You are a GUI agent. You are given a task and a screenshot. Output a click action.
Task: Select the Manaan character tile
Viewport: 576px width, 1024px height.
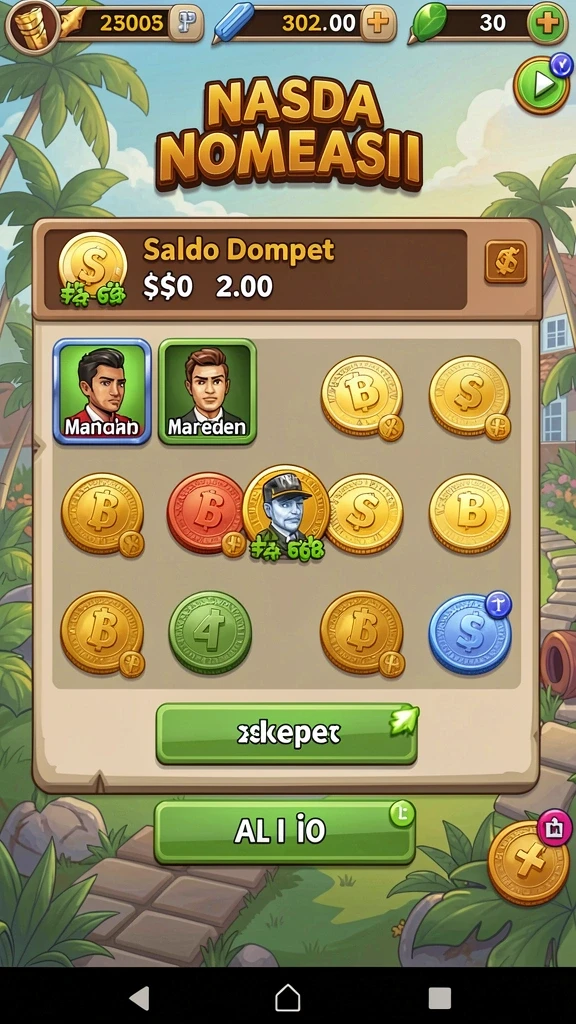click(102, 391)
